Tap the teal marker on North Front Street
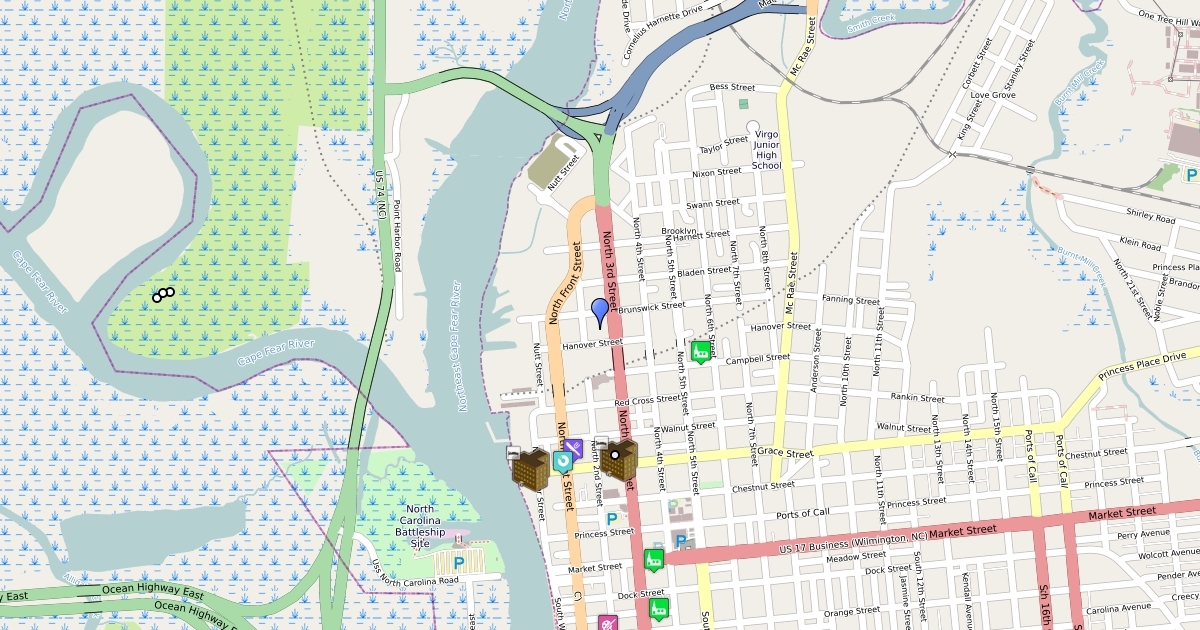The height and width of the screenshot is (630, 1200). coord(562,461)
